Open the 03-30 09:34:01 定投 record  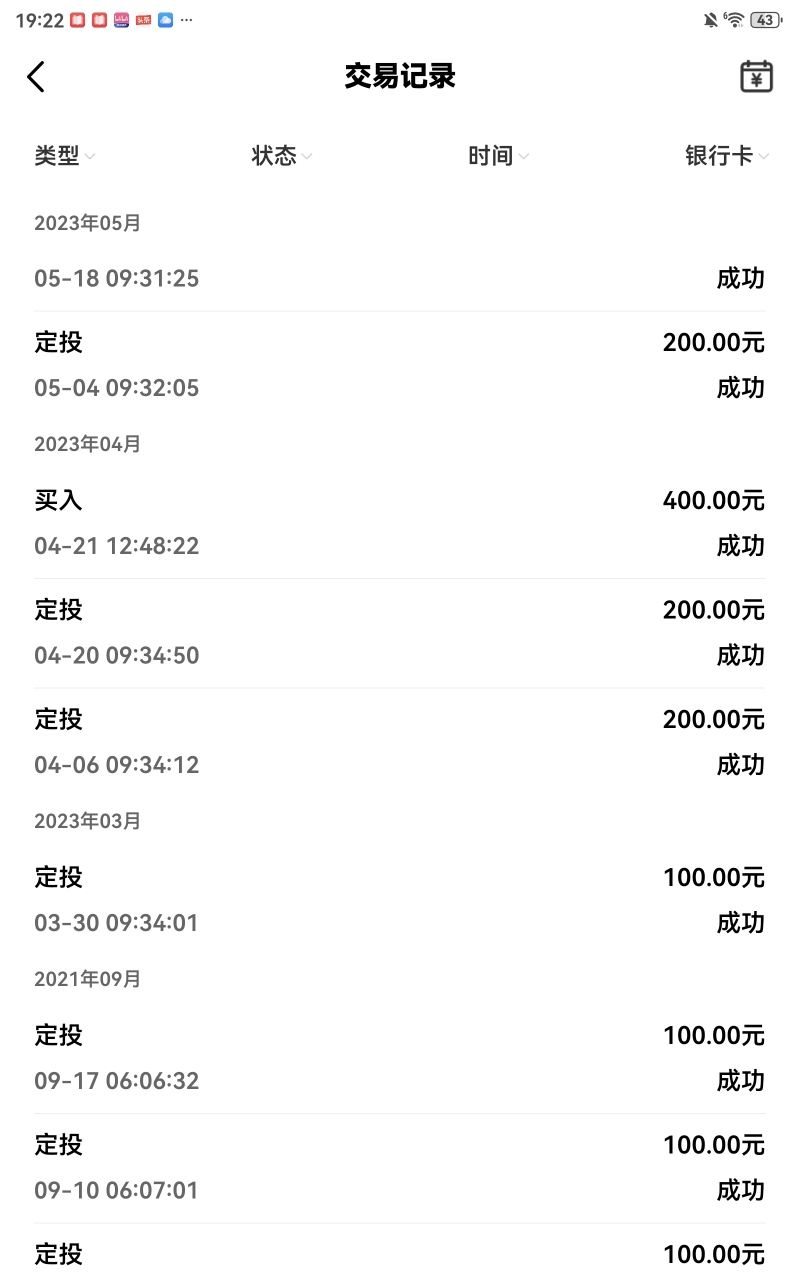click(400, 900)
